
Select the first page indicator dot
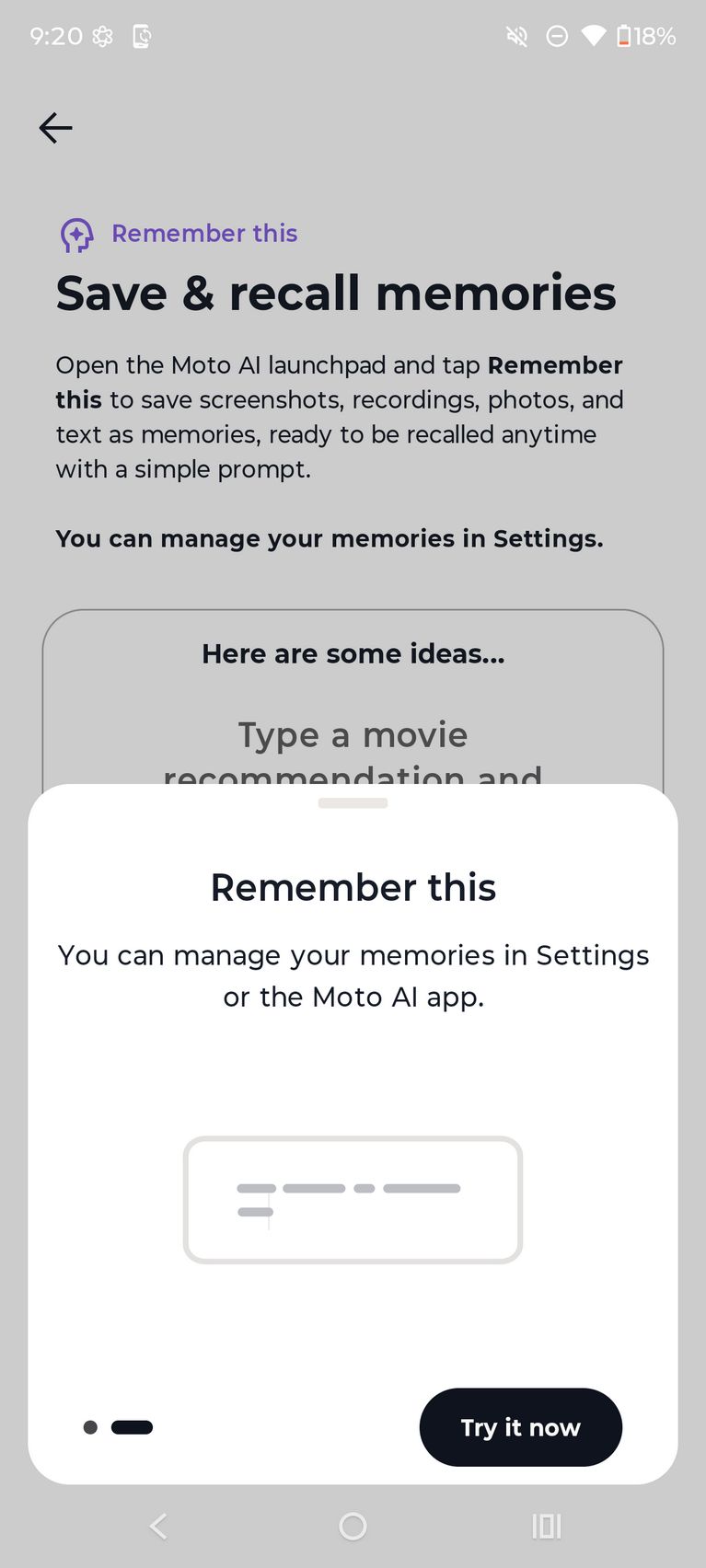(x=90, y=1427)
